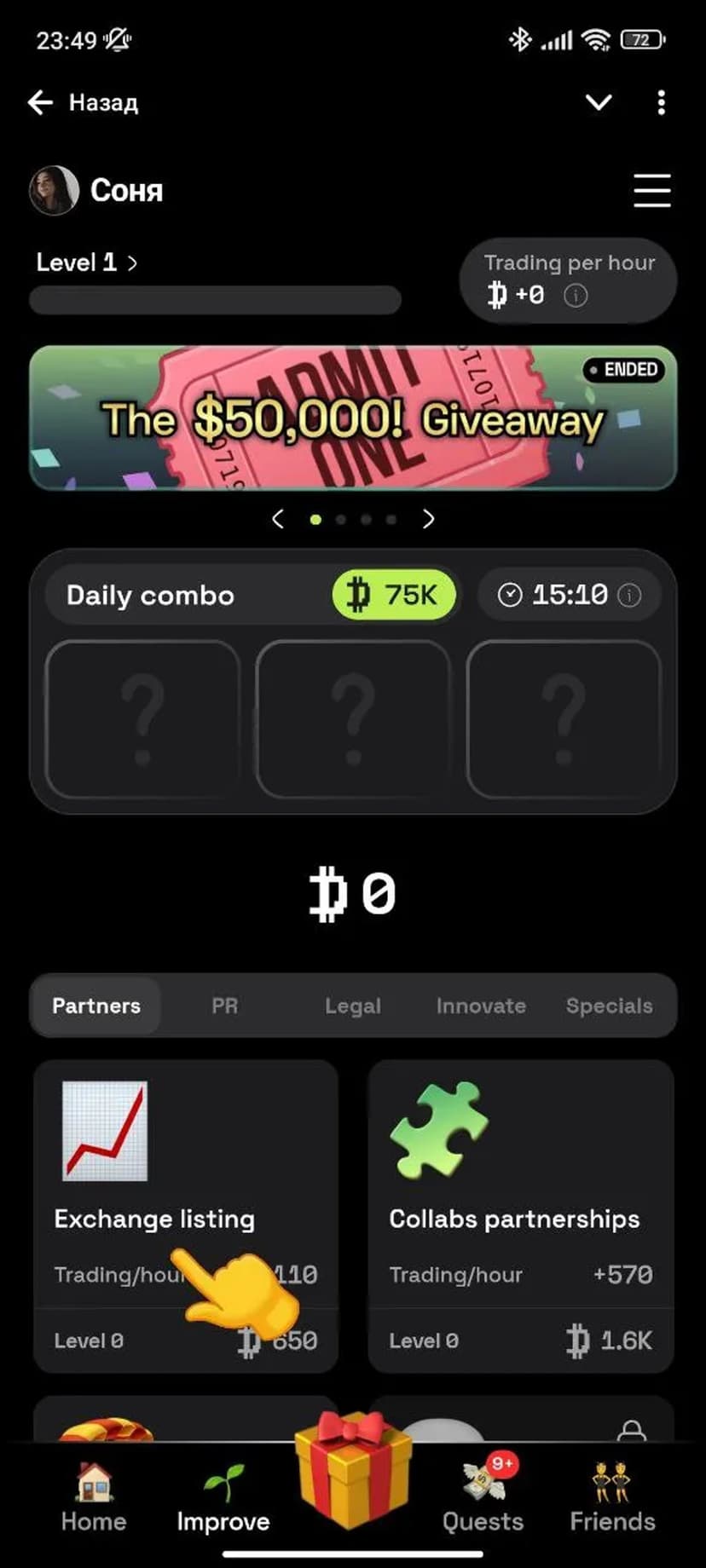
Task: Open the Collabs partnerships card
Action: point(521,1214)
